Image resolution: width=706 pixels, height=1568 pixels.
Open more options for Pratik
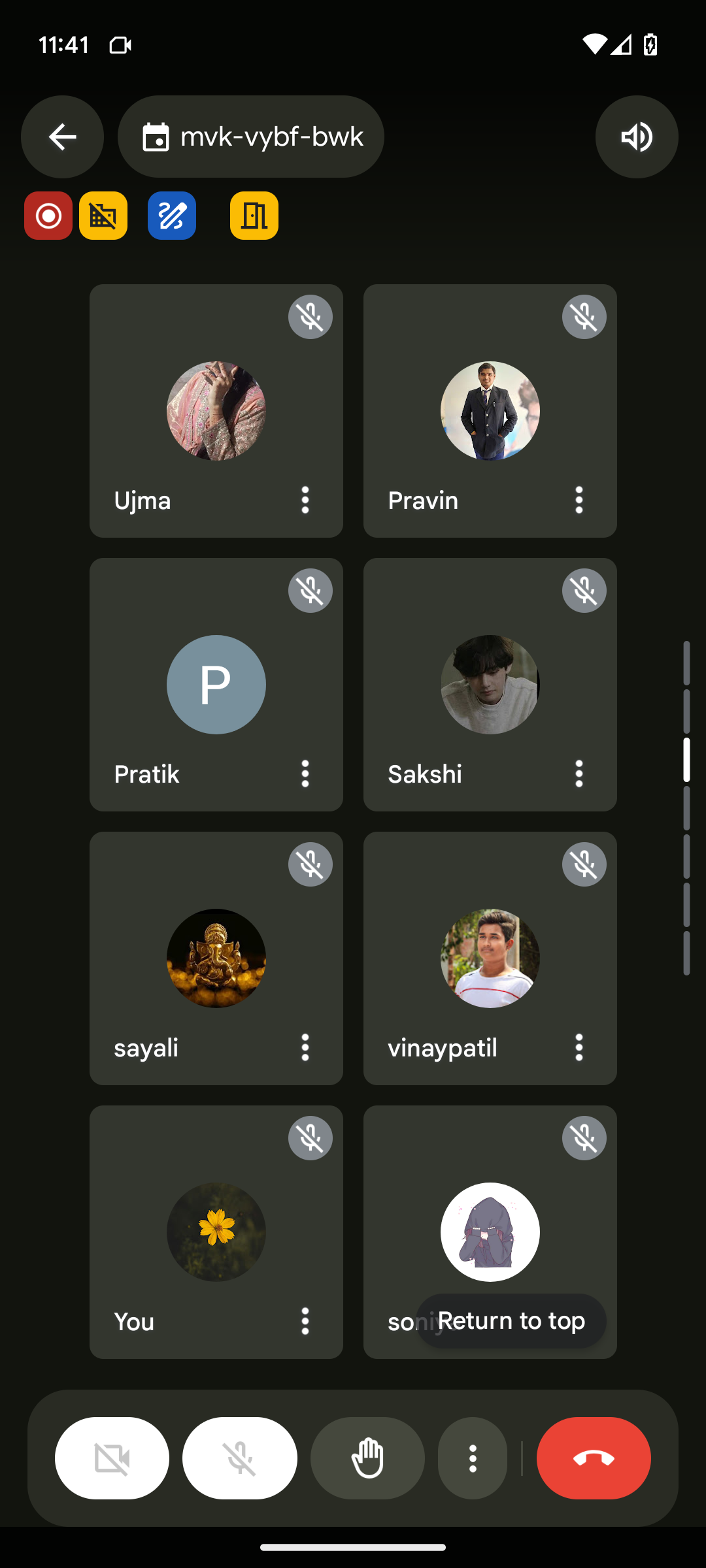[305, 774]
